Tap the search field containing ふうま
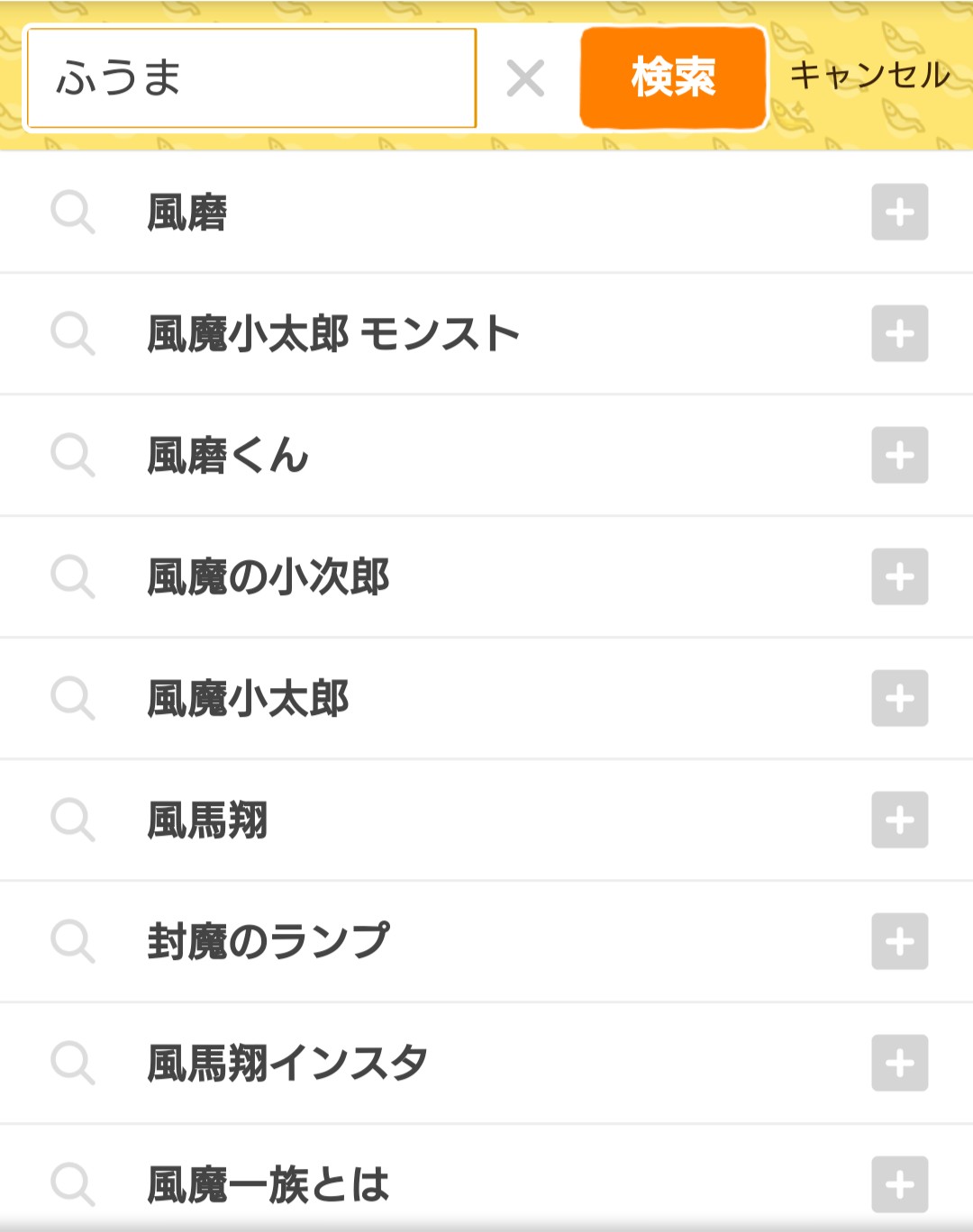Screen dimensions: 973x1232 (251, 77)
